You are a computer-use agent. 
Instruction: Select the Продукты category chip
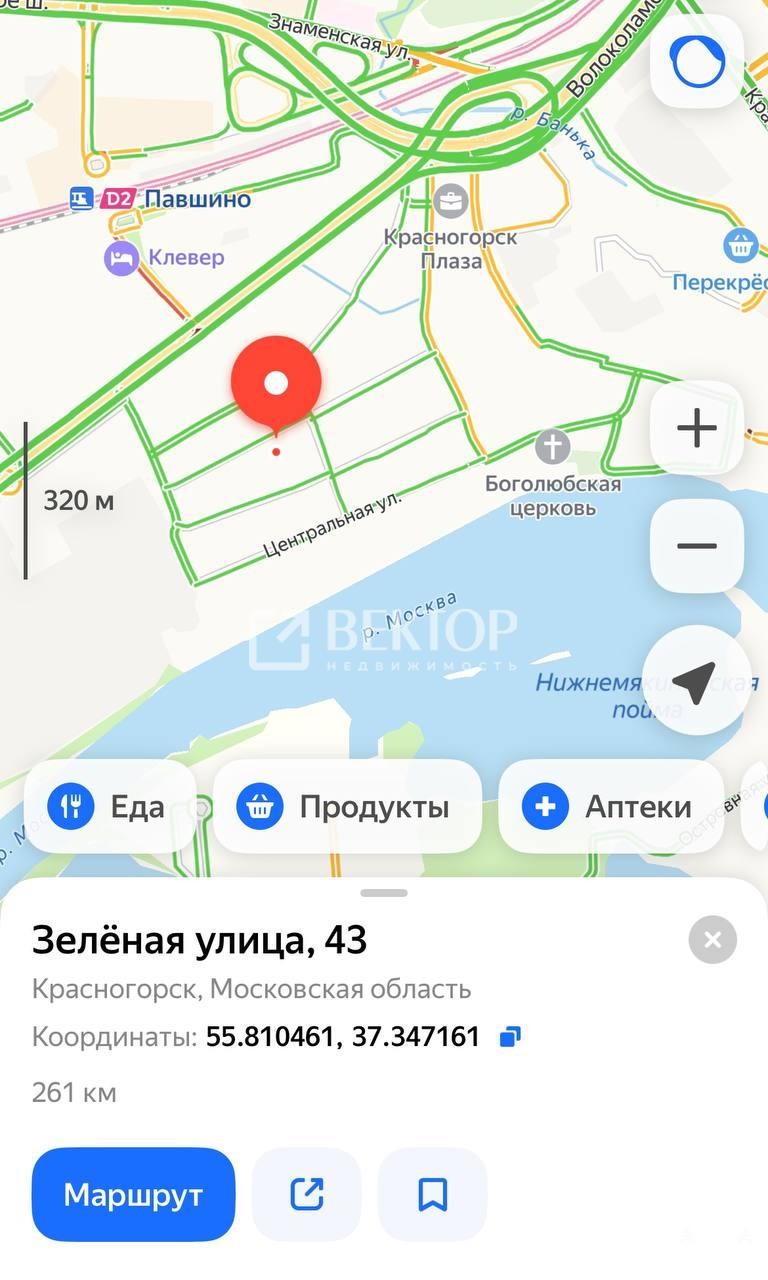pos(347,806)
